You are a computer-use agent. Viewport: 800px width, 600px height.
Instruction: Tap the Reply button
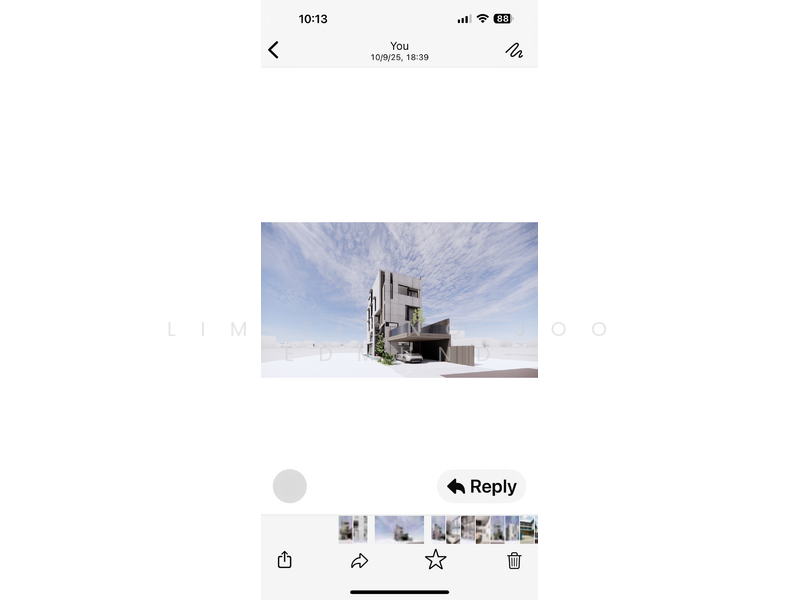click(482, 486)
